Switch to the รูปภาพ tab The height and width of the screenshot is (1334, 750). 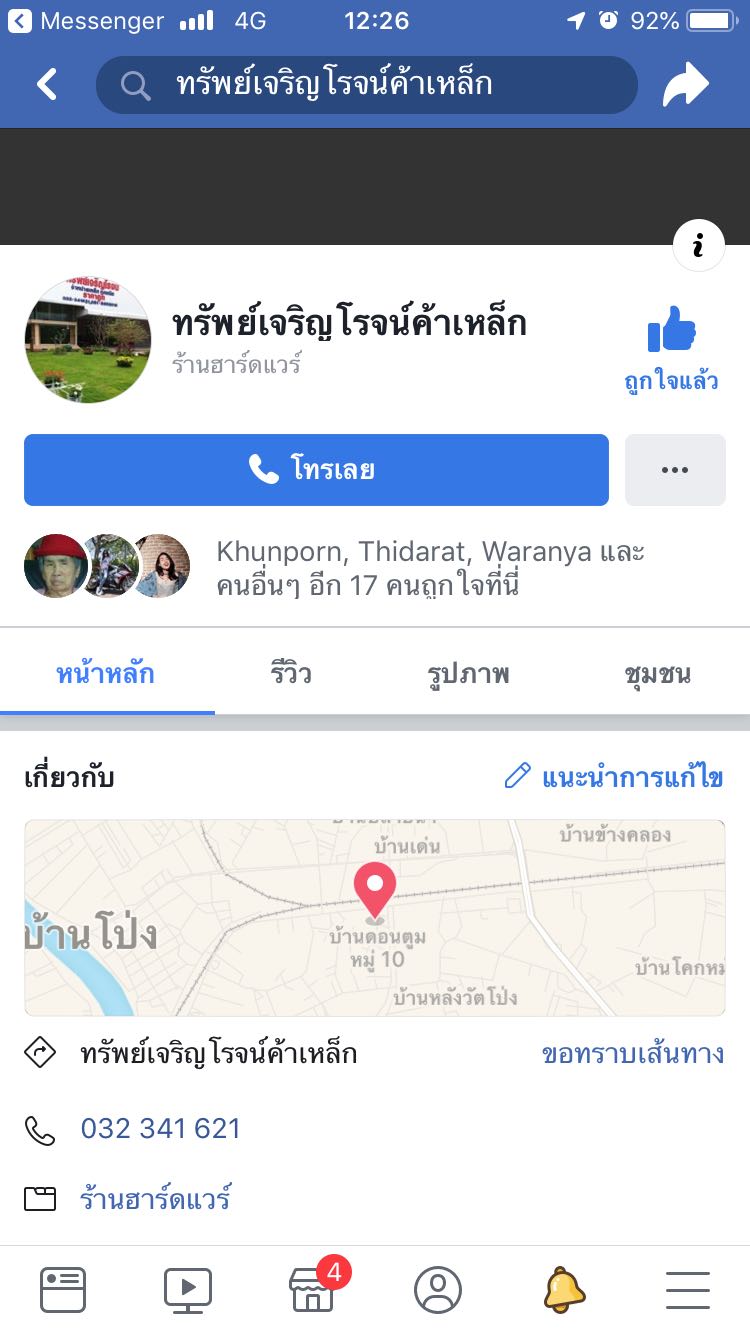468,673
